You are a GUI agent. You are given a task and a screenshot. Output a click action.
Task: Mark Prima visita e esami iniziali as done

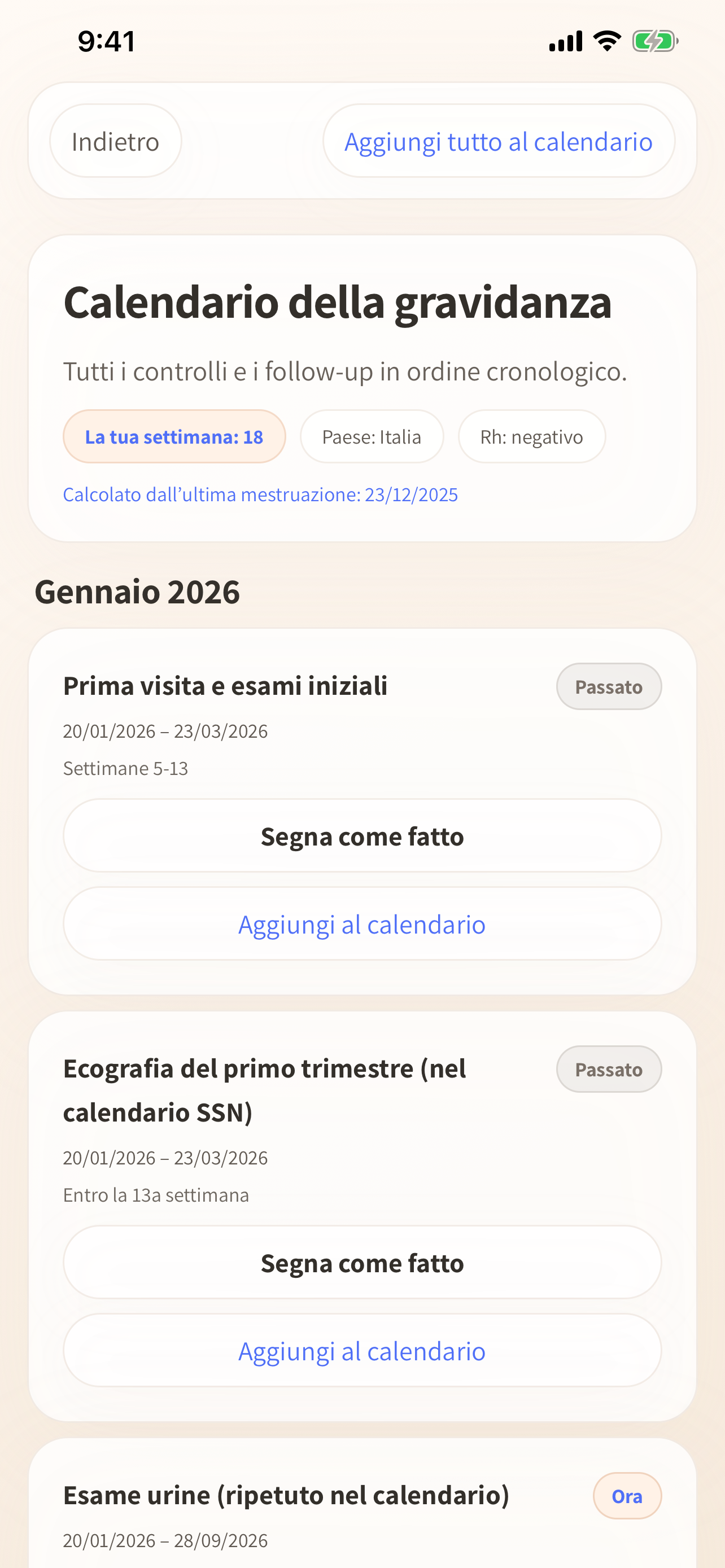[361, 836]
